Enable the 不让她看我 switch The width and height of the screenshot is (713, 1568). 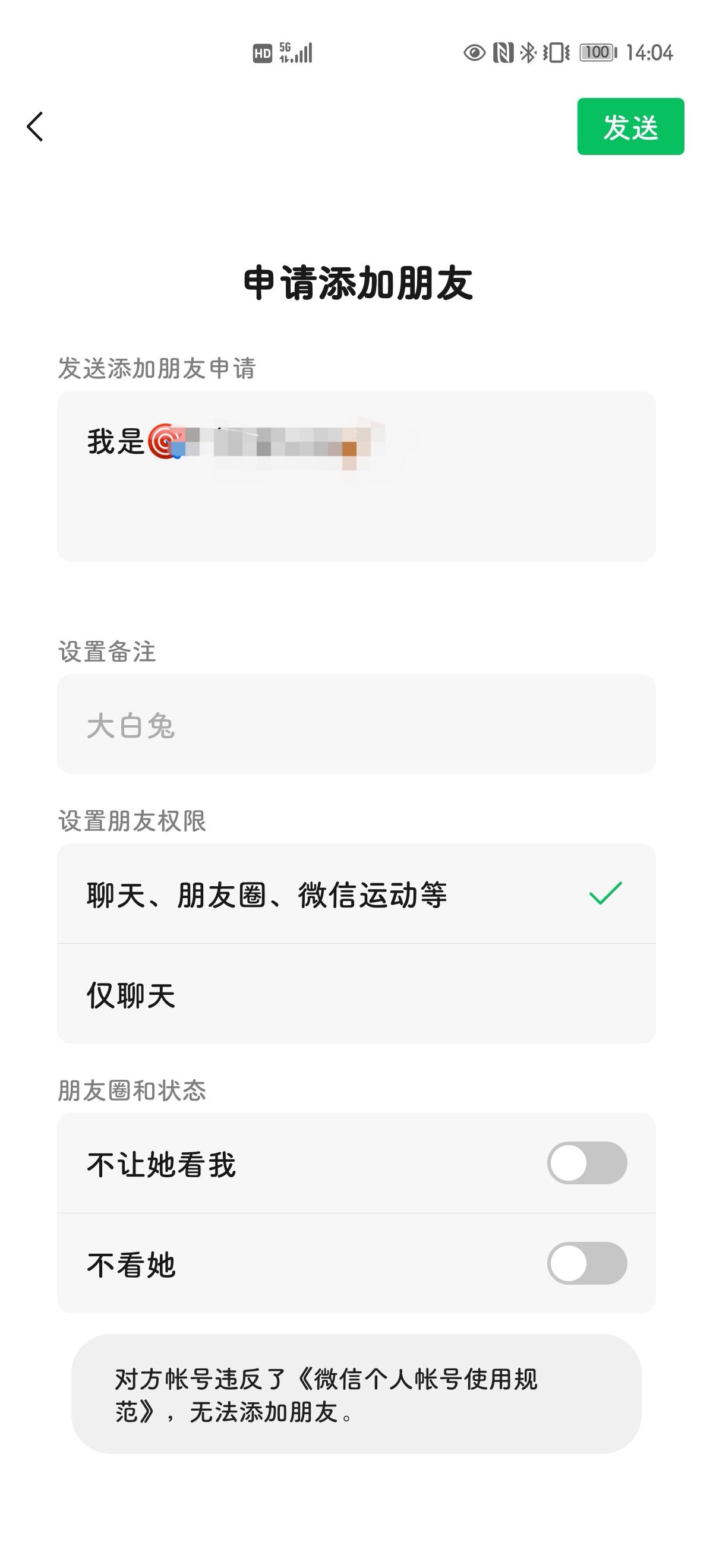tap(586, 1162)
